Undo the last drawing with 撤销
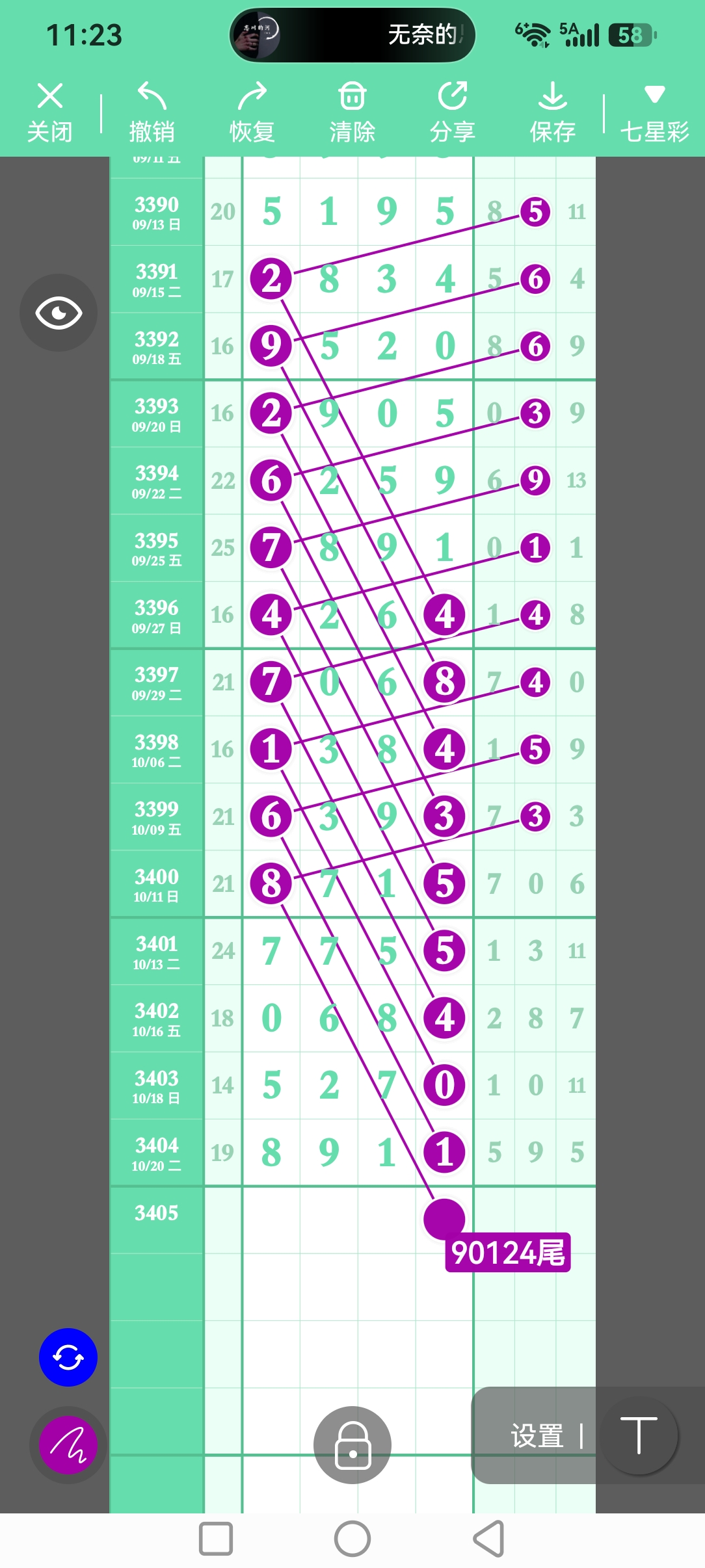Screen dimensions: 705x1568 coord(152,112)
